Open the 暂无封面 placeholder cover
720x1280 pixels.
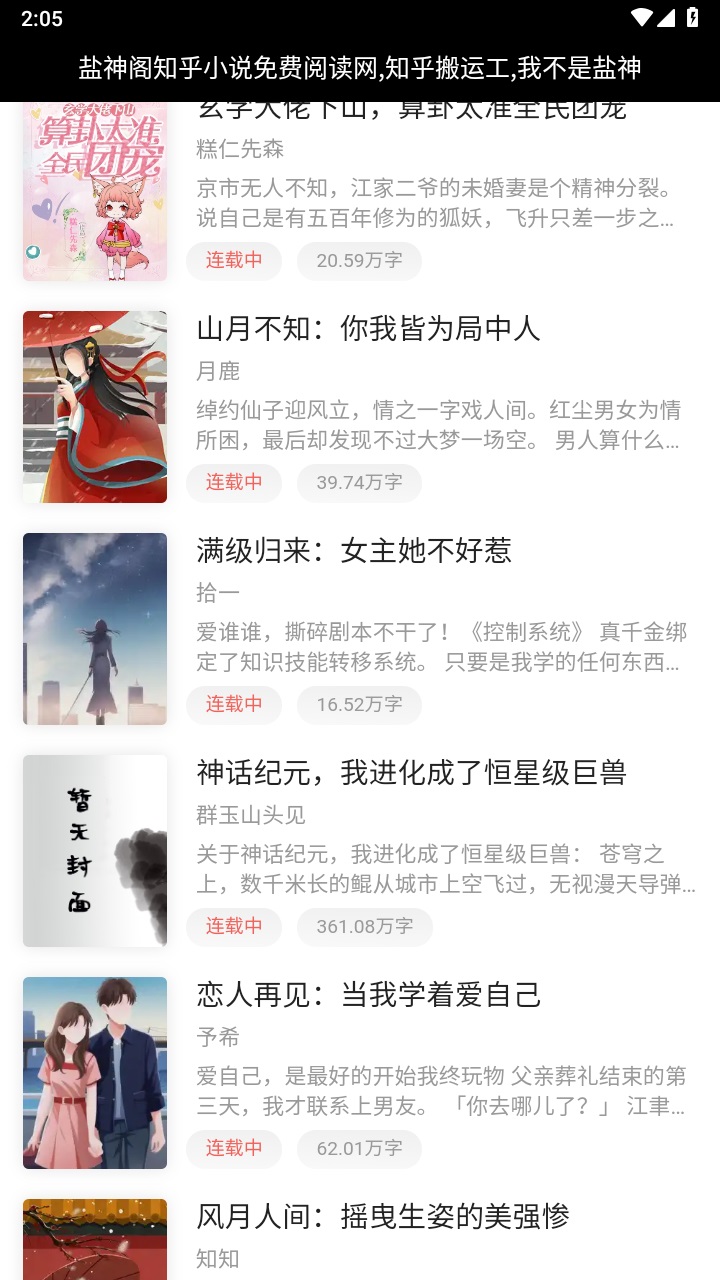94,851
